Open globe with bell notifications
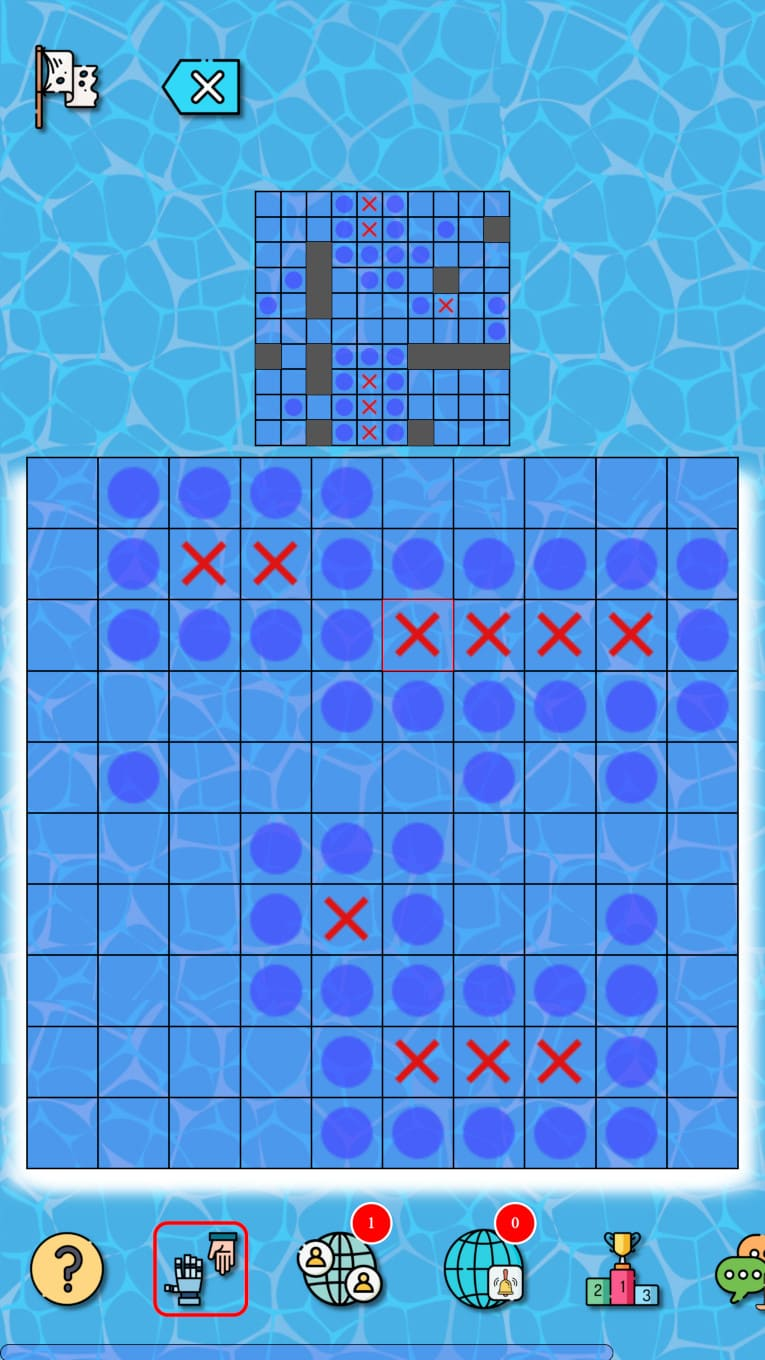The width and height of the screenshot is (765, 1360). 484,1268
